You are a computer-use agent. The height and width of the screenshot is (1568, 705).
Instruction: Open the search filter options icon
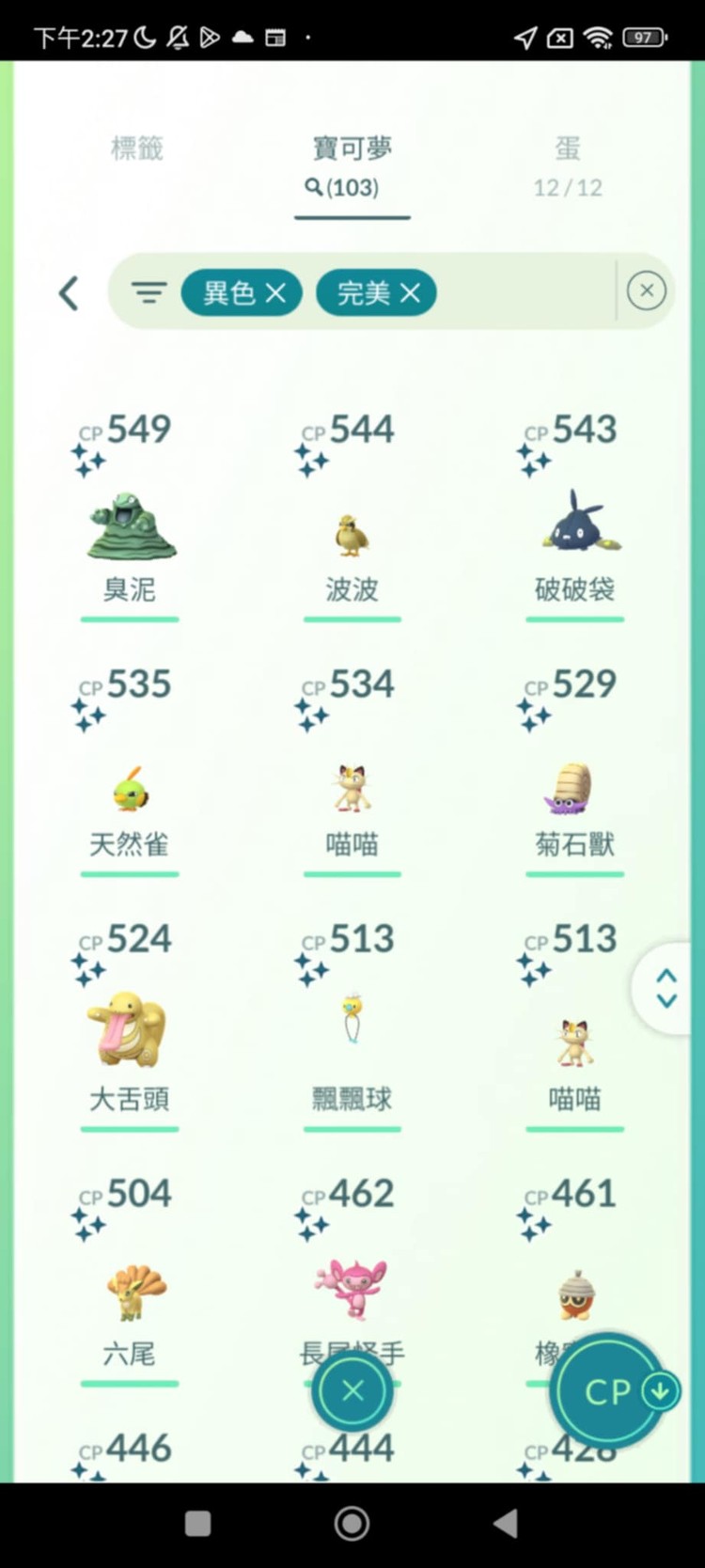(149, 292)
